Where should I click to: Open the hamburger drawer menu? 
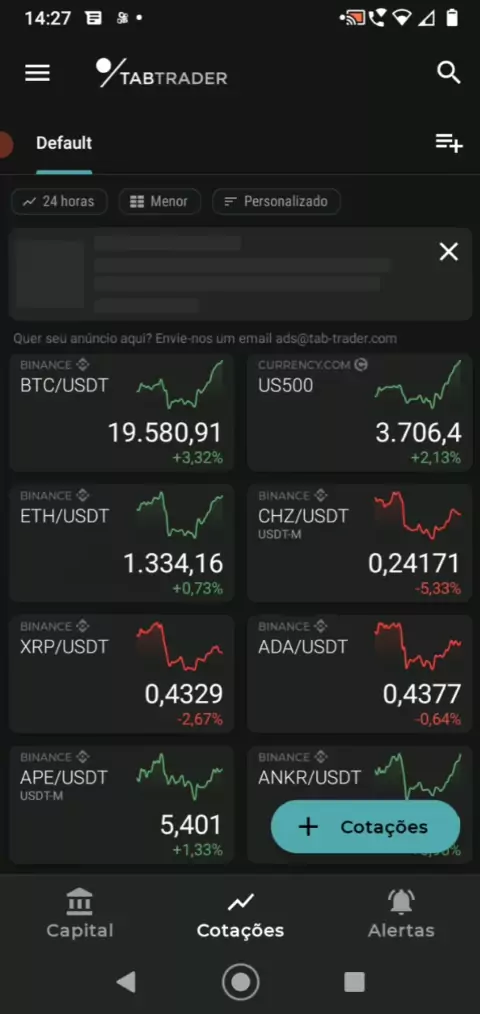[38, 73]
